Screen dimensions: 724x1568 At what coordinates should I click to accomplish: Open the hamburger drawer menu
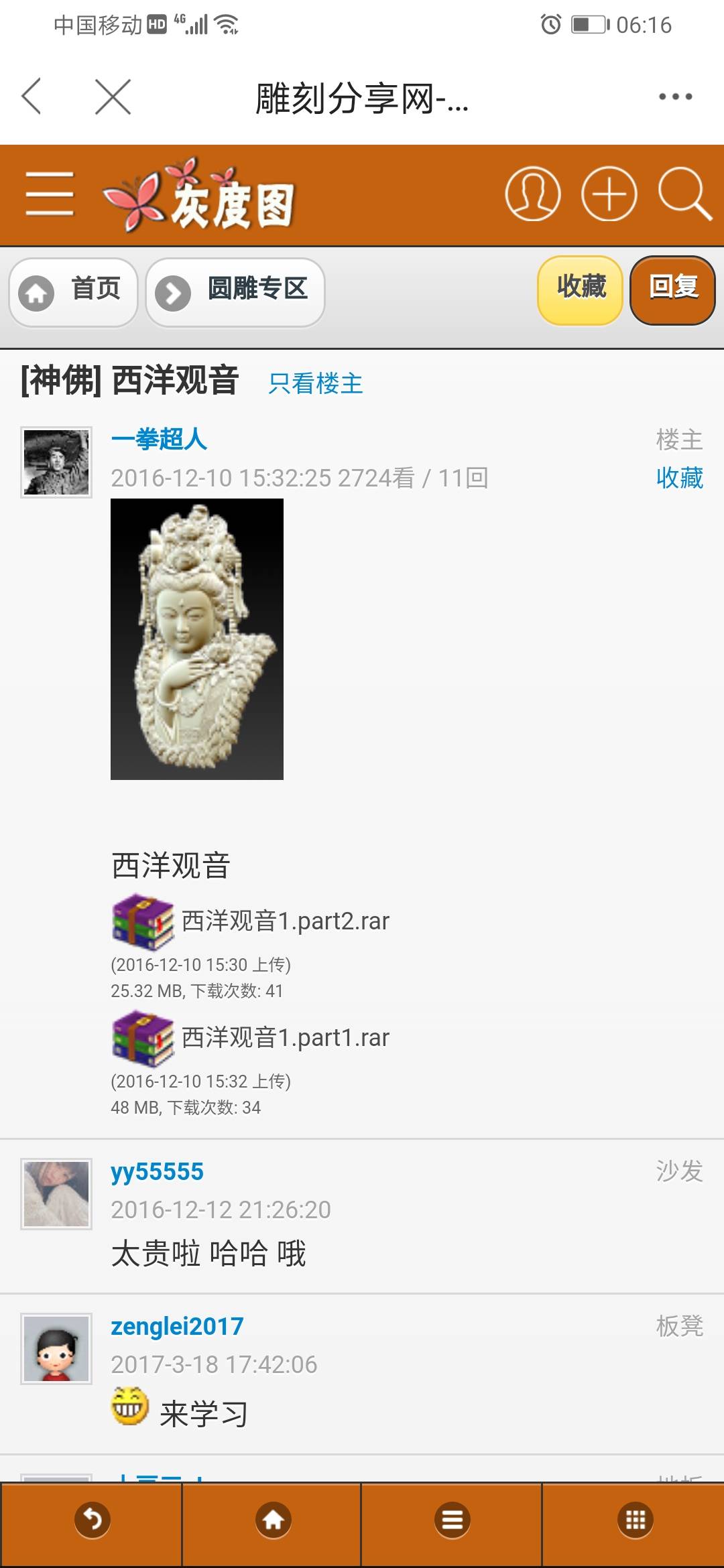coord(50,194)
